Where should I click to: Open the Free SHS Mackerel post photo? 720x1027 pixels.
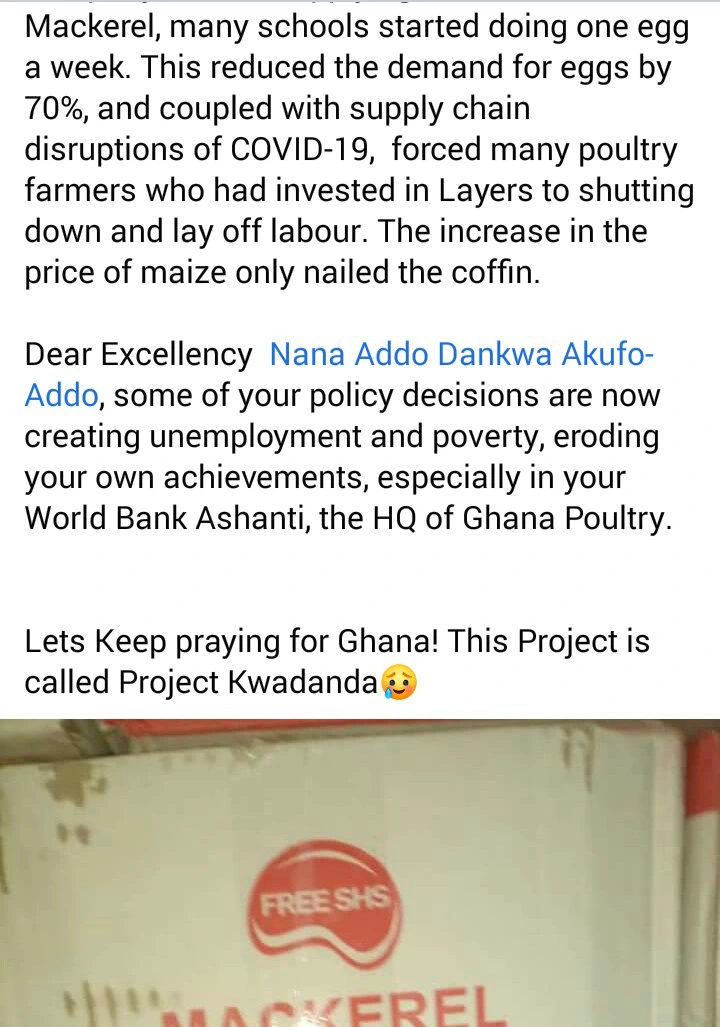click(x=360, y=872)
